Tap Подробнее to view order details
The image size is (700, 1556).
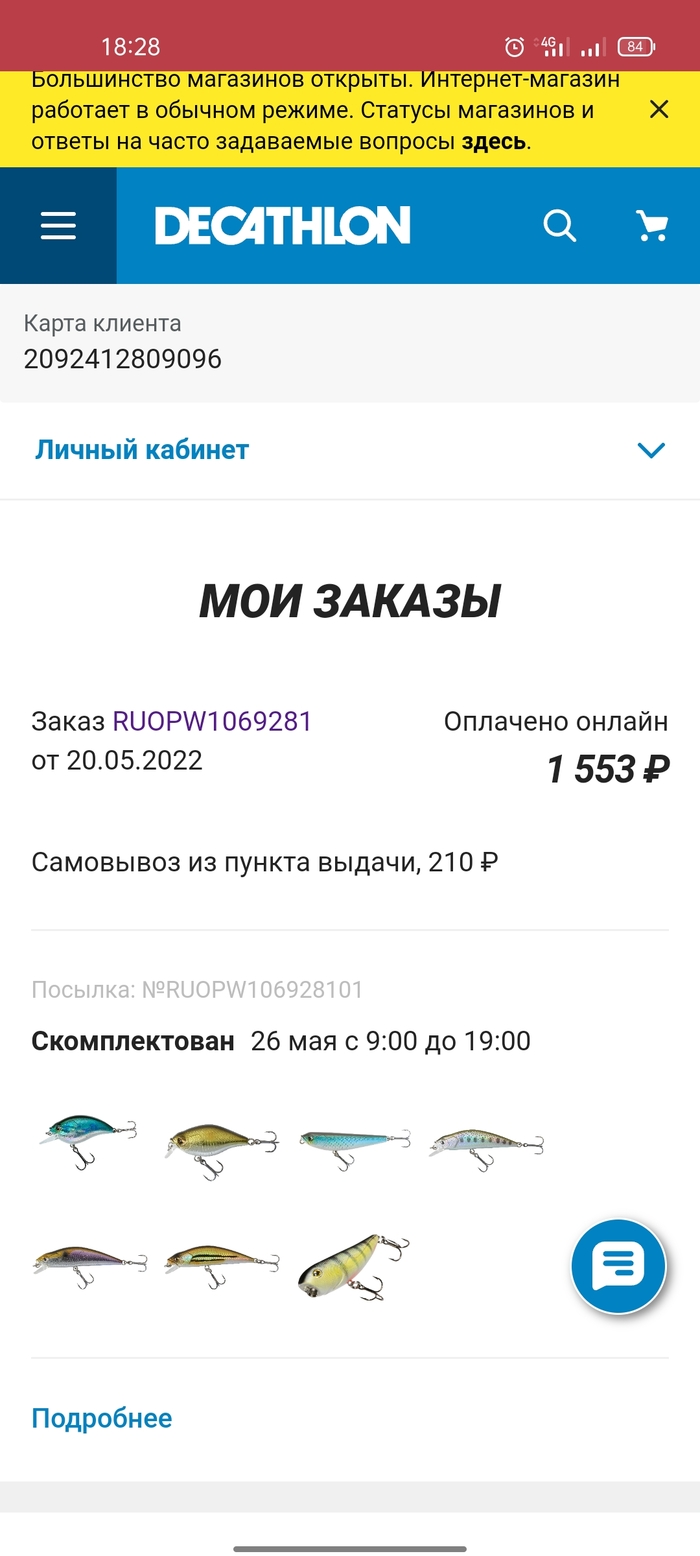(x=102, y=1418)
